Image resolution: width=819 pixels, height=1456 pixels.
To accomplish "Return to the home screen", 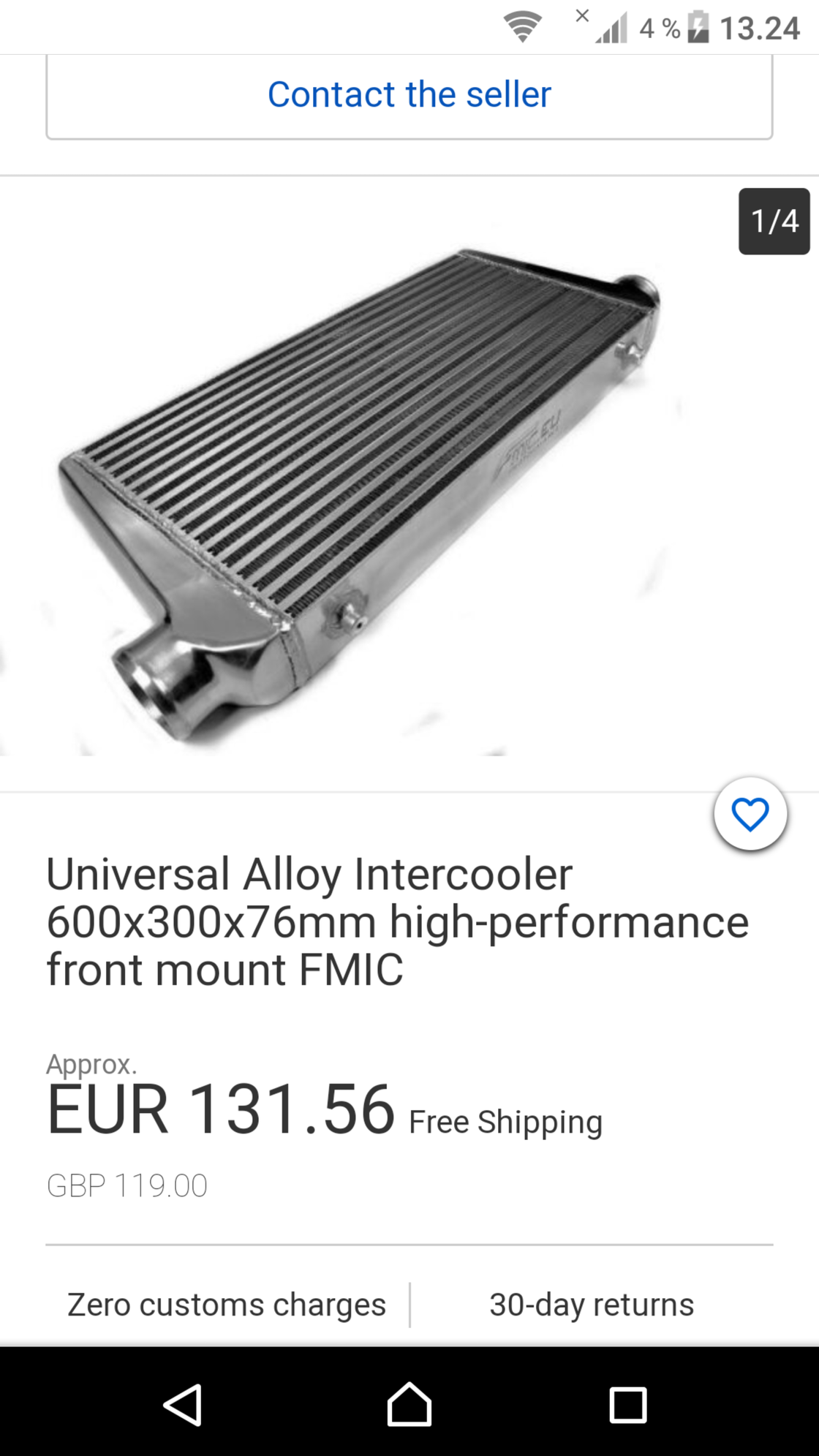I will (409, 1405).
